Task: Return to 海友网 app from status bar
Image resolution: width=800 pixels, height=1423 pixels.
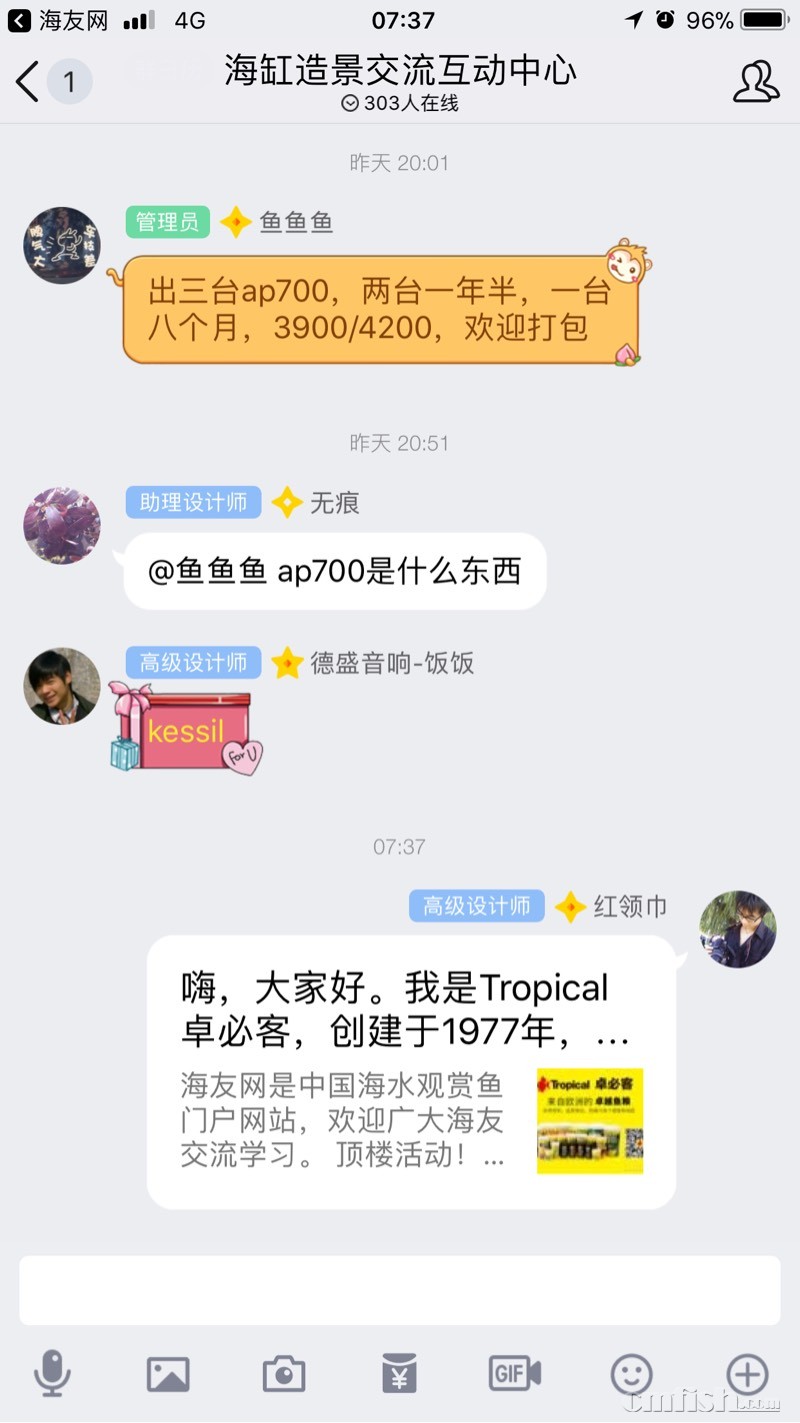Action: 58,20
